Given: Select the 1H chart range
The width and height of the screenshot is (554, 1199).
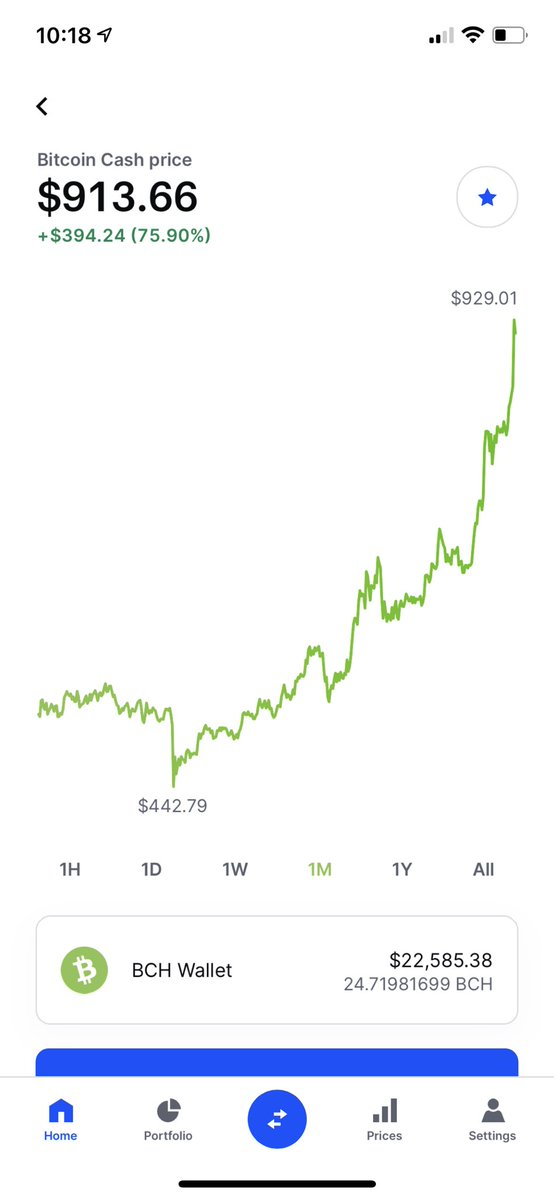Looking at the screenshot, I should click(x=70, y=869).
